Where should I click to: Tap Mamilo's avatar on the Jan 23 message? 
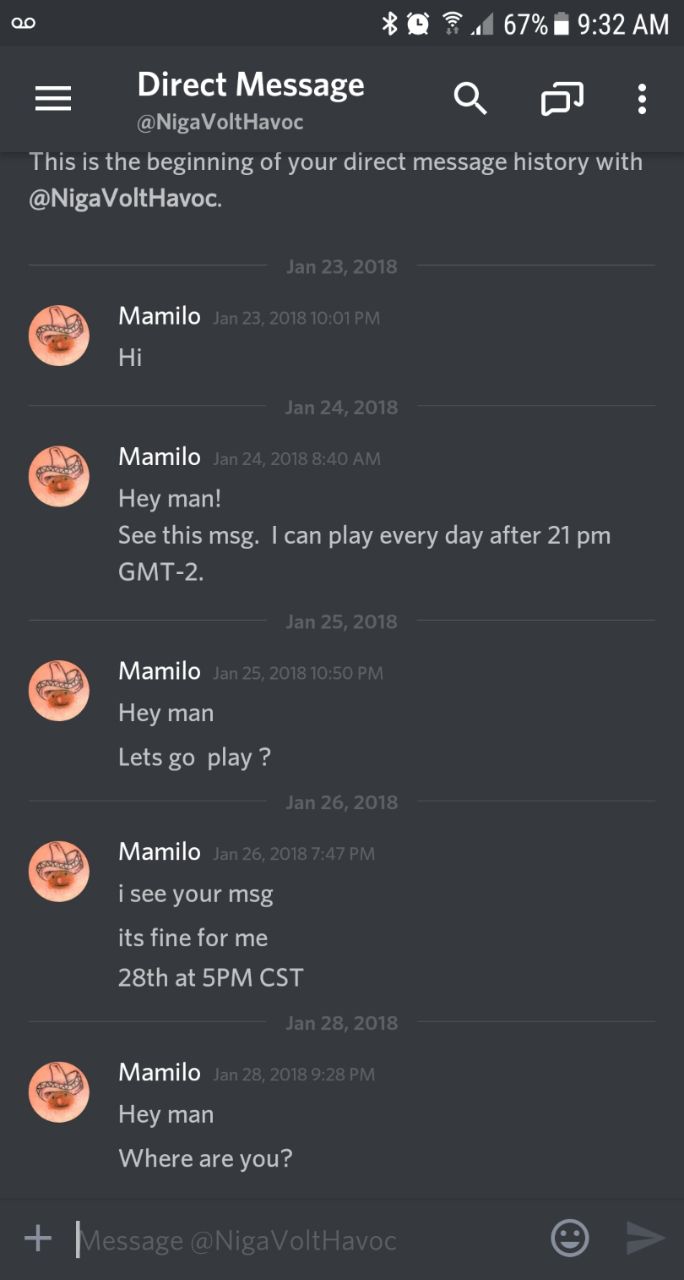(x=59, y=336)
